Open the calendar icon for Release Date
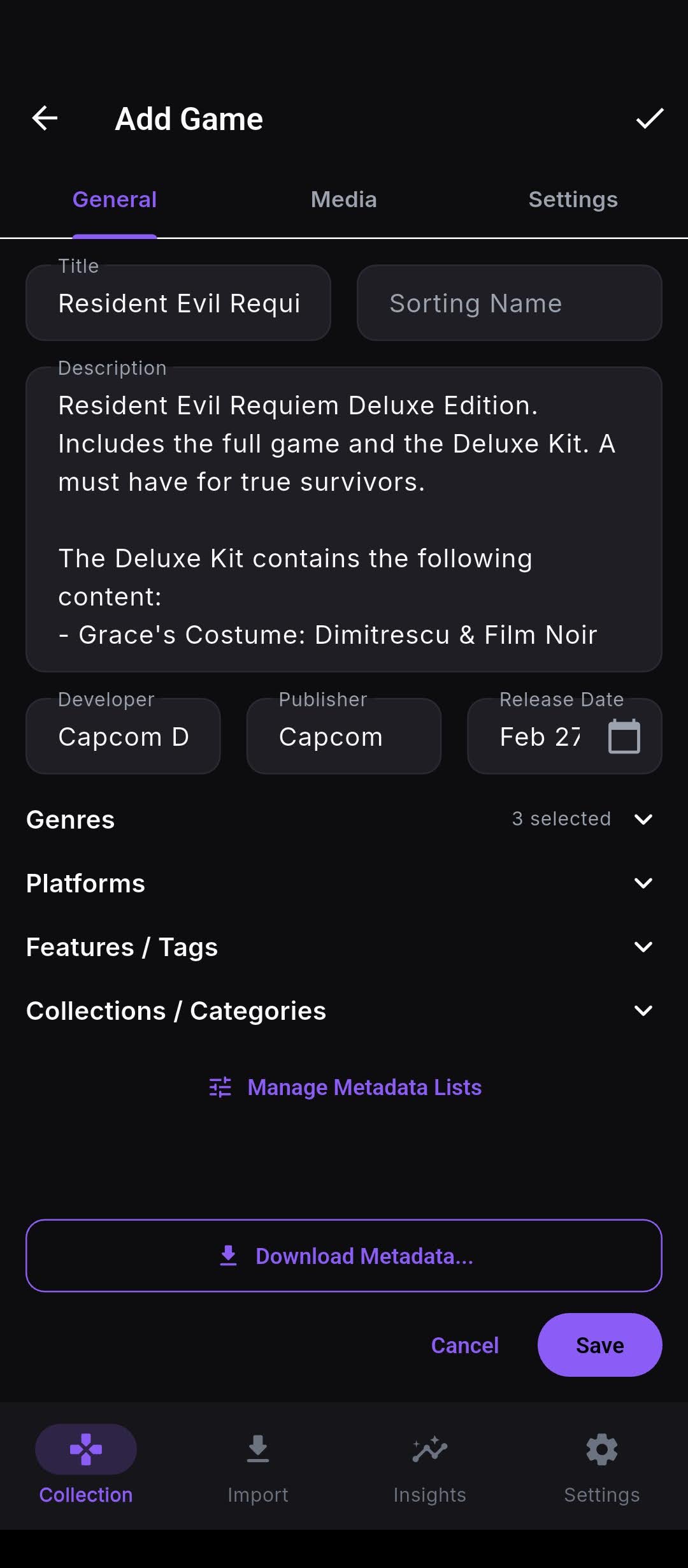This screenshot has height=1568, width=688. 622,736
